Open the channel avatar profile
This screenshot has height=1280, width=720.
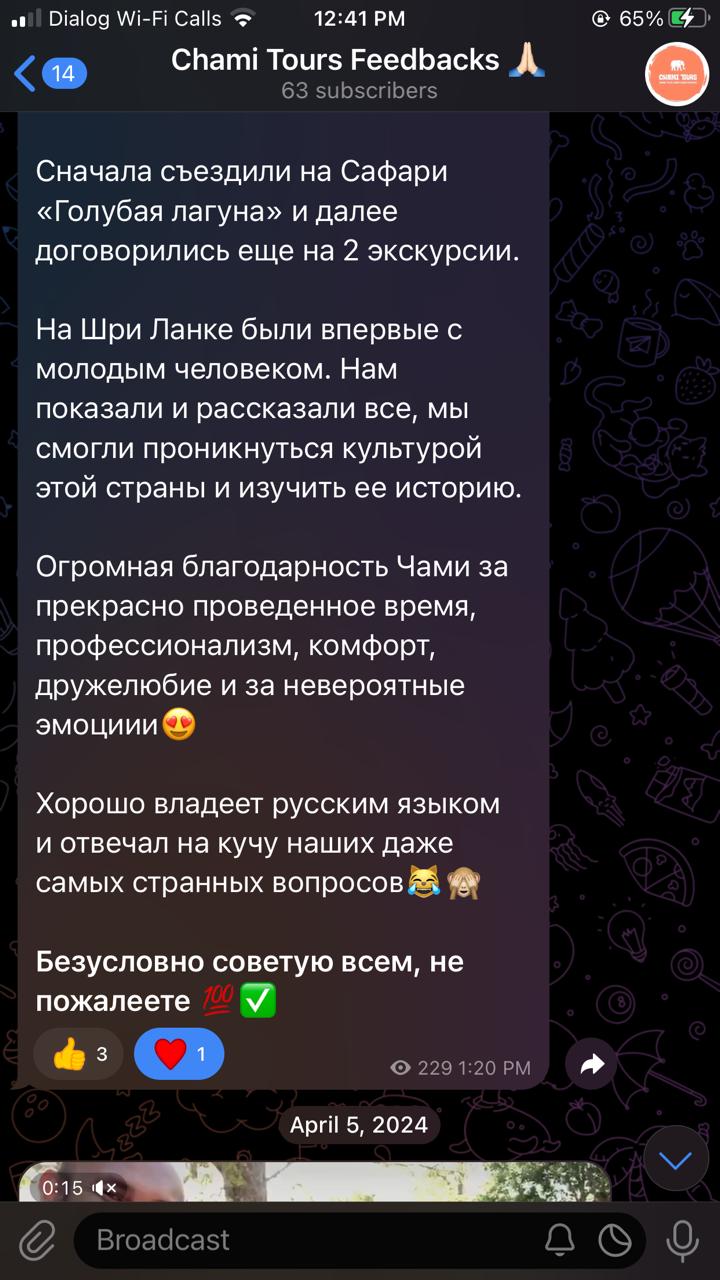click(676, 74)
